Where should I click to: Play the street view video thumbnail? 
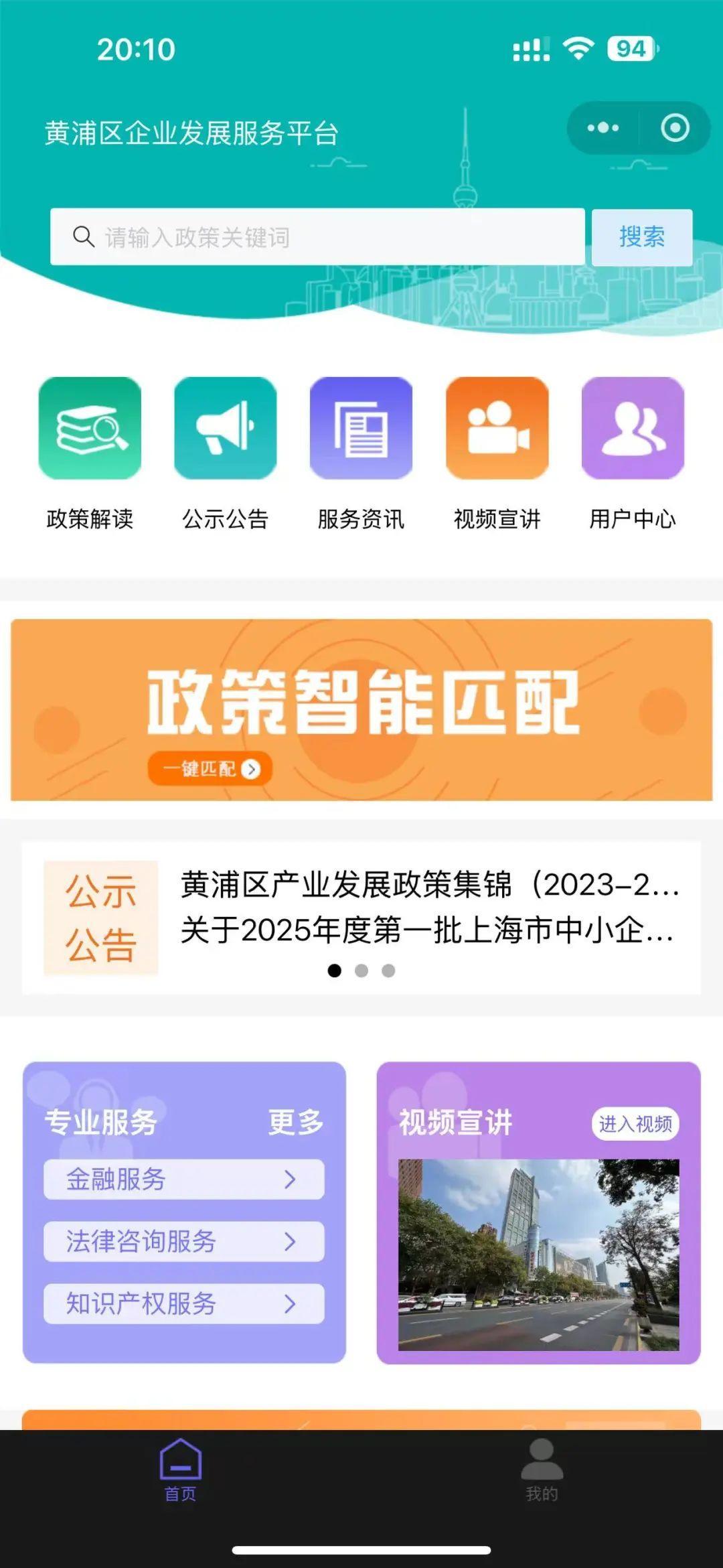click(x=538, y=1254)
